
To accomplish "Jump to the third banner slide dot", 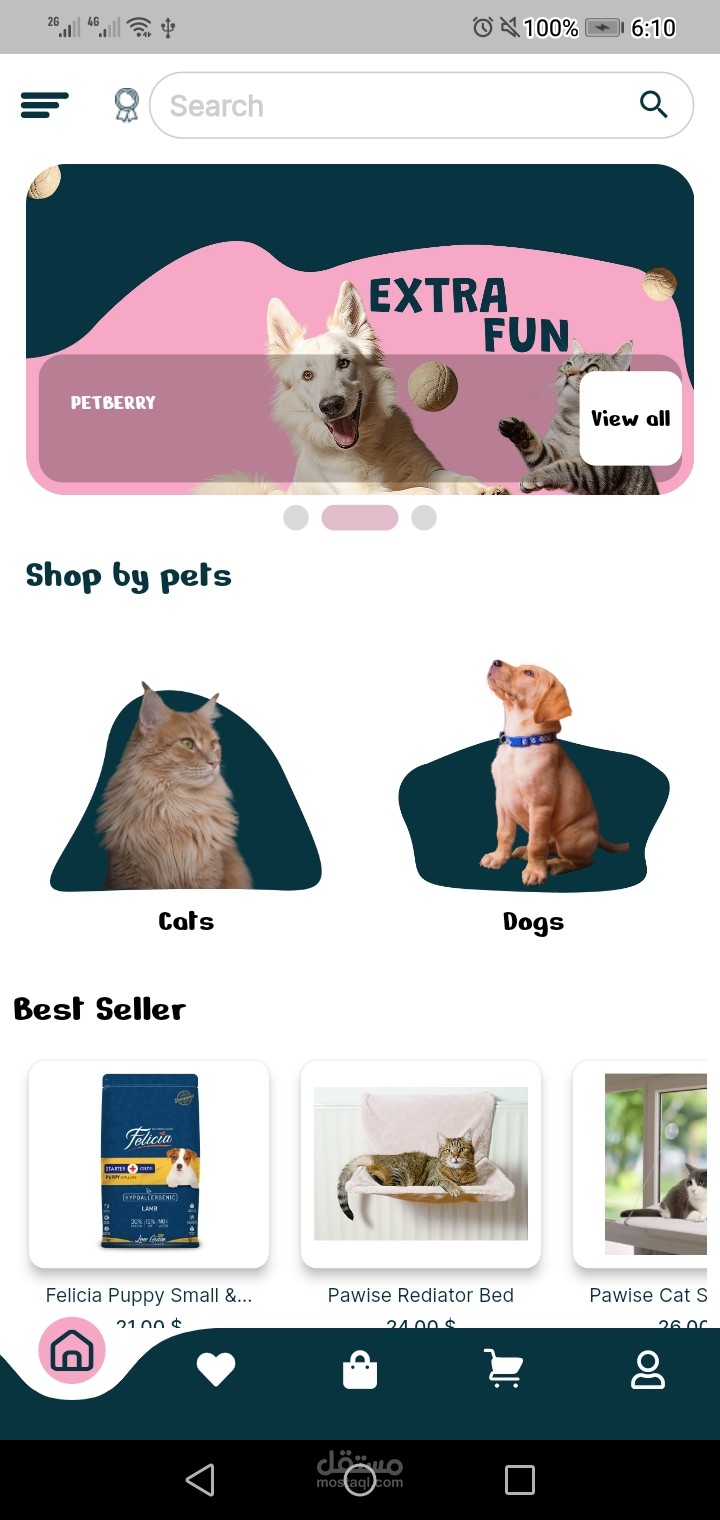I will pyautogui.click(x=424, y=517).
